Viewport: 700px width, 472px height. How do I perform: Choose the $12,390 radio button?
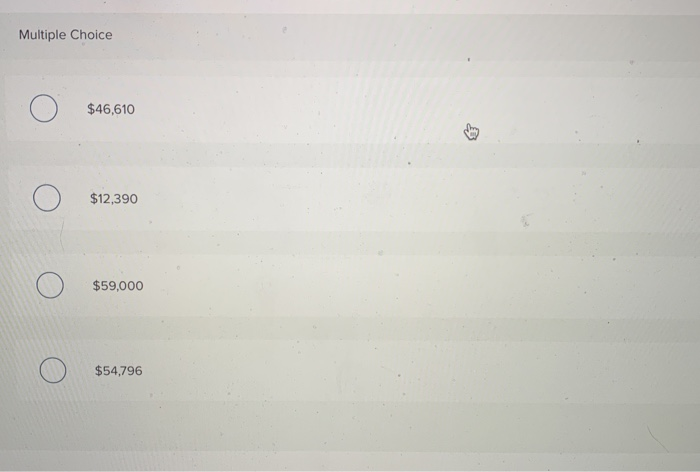click(46, 199)
